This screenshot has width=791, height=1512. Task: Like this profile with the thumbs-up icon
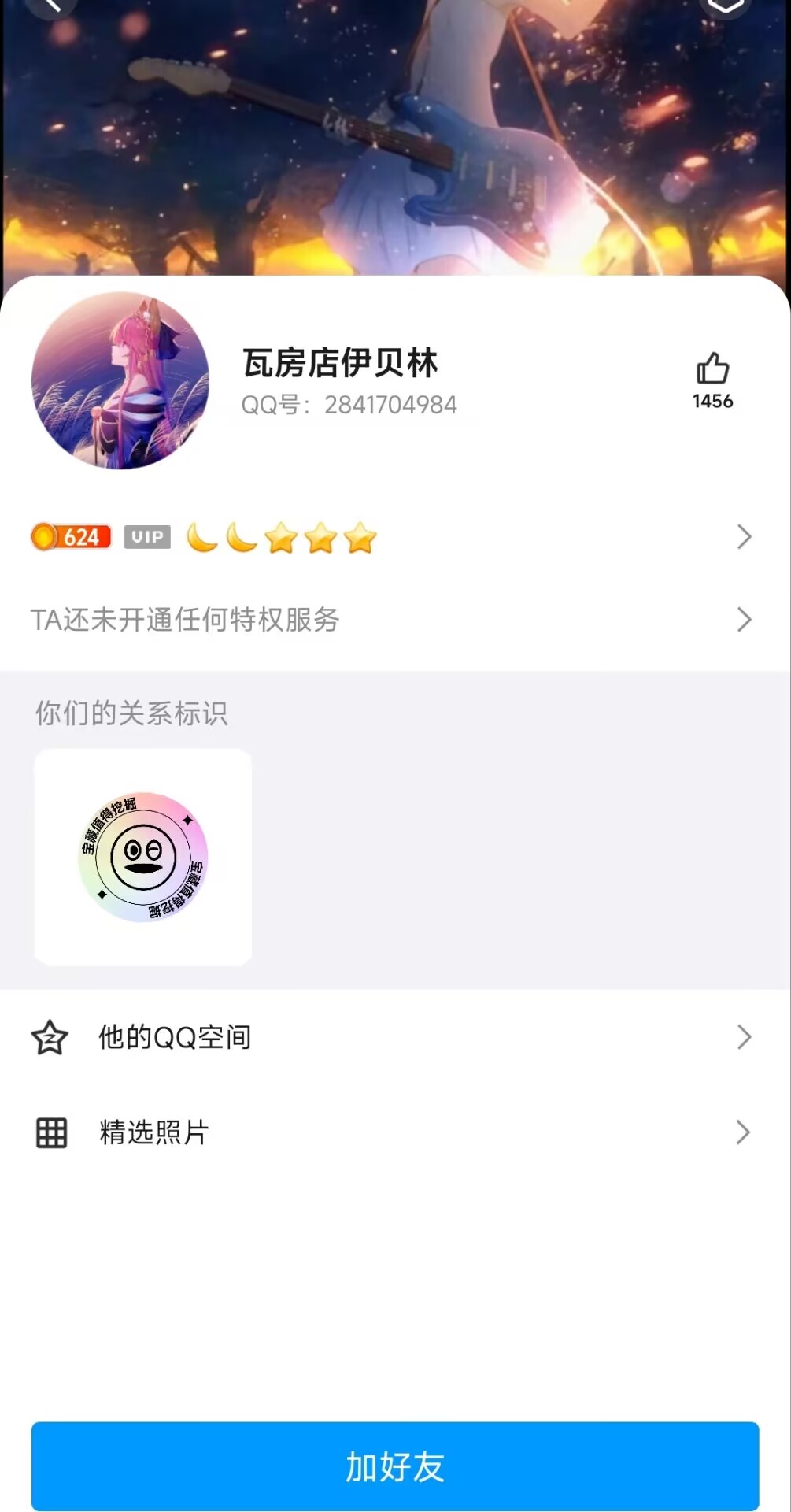coord(712,370)
